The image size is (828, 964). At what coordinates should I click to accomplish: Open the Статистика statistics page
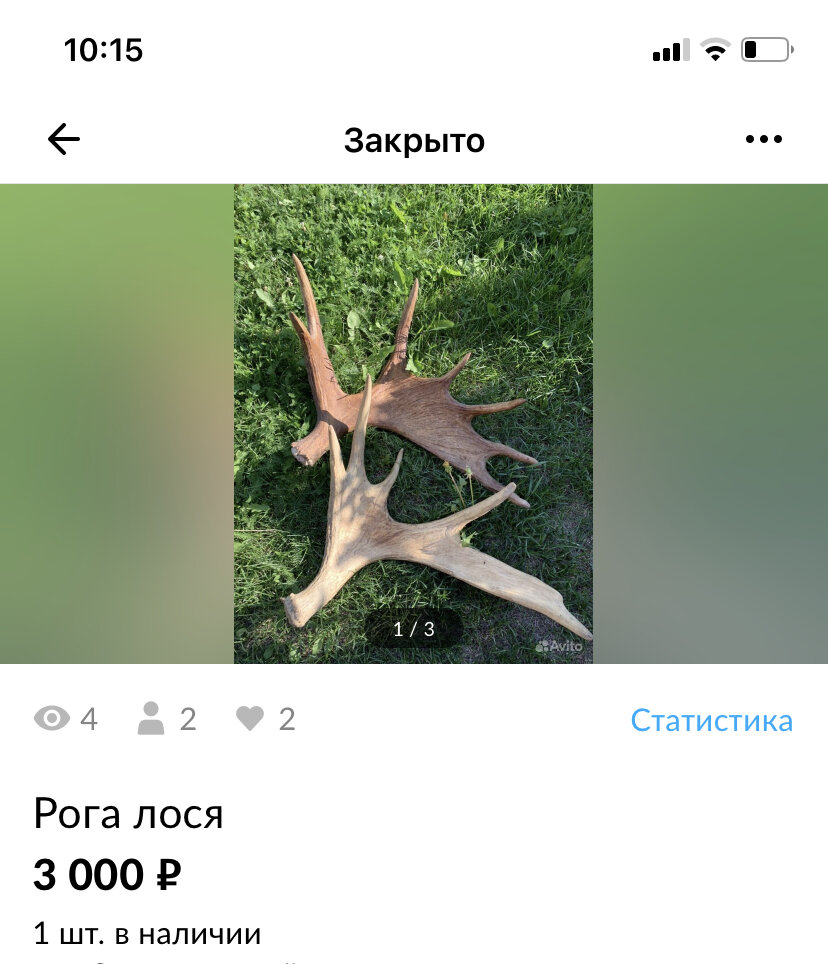[x=711, y=719]
